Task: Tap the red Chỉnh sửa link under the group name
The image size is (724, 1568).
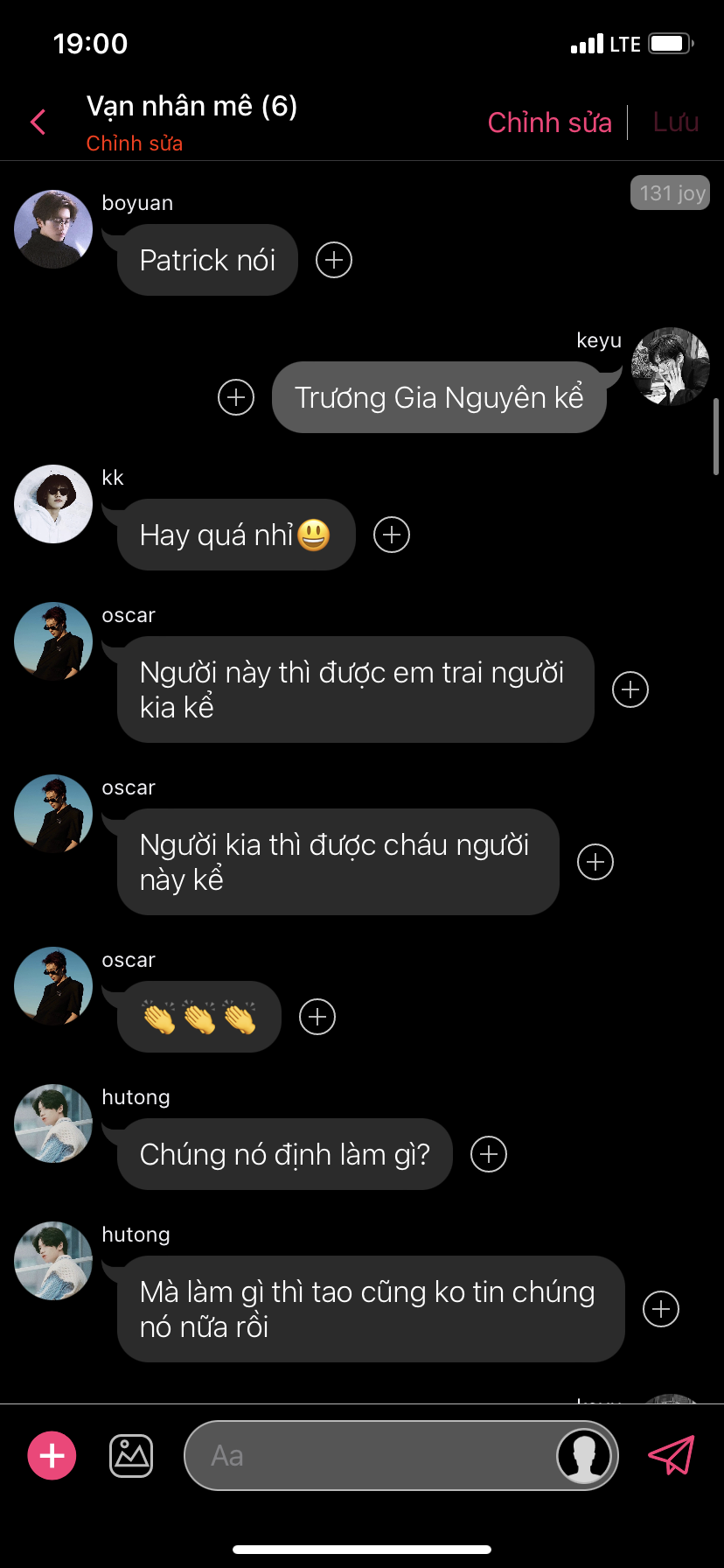Action: [x=135, y=143]
